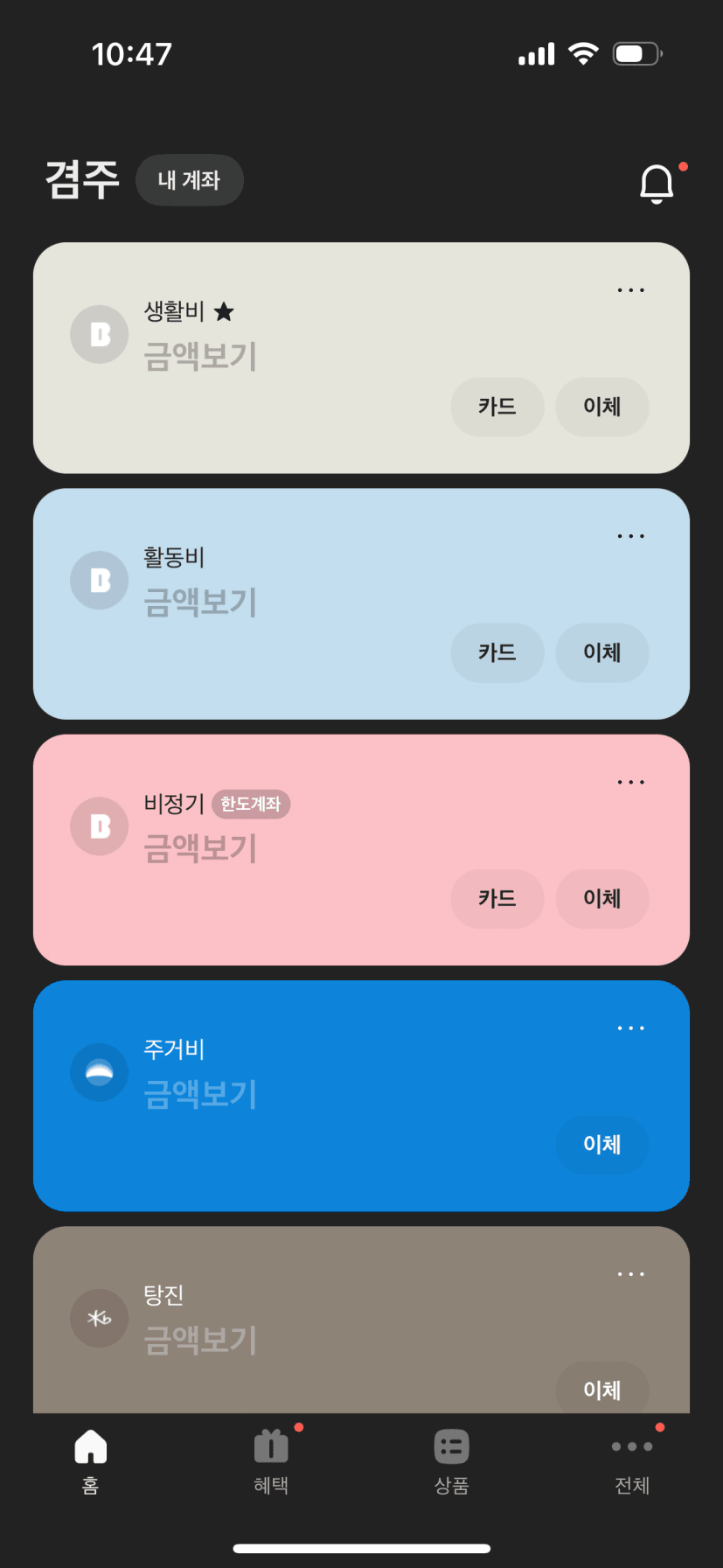The width and height of the screenshot is (723, 1568).
Task: Transfer from 주거비 using 이체
Action: [601, 1144]
